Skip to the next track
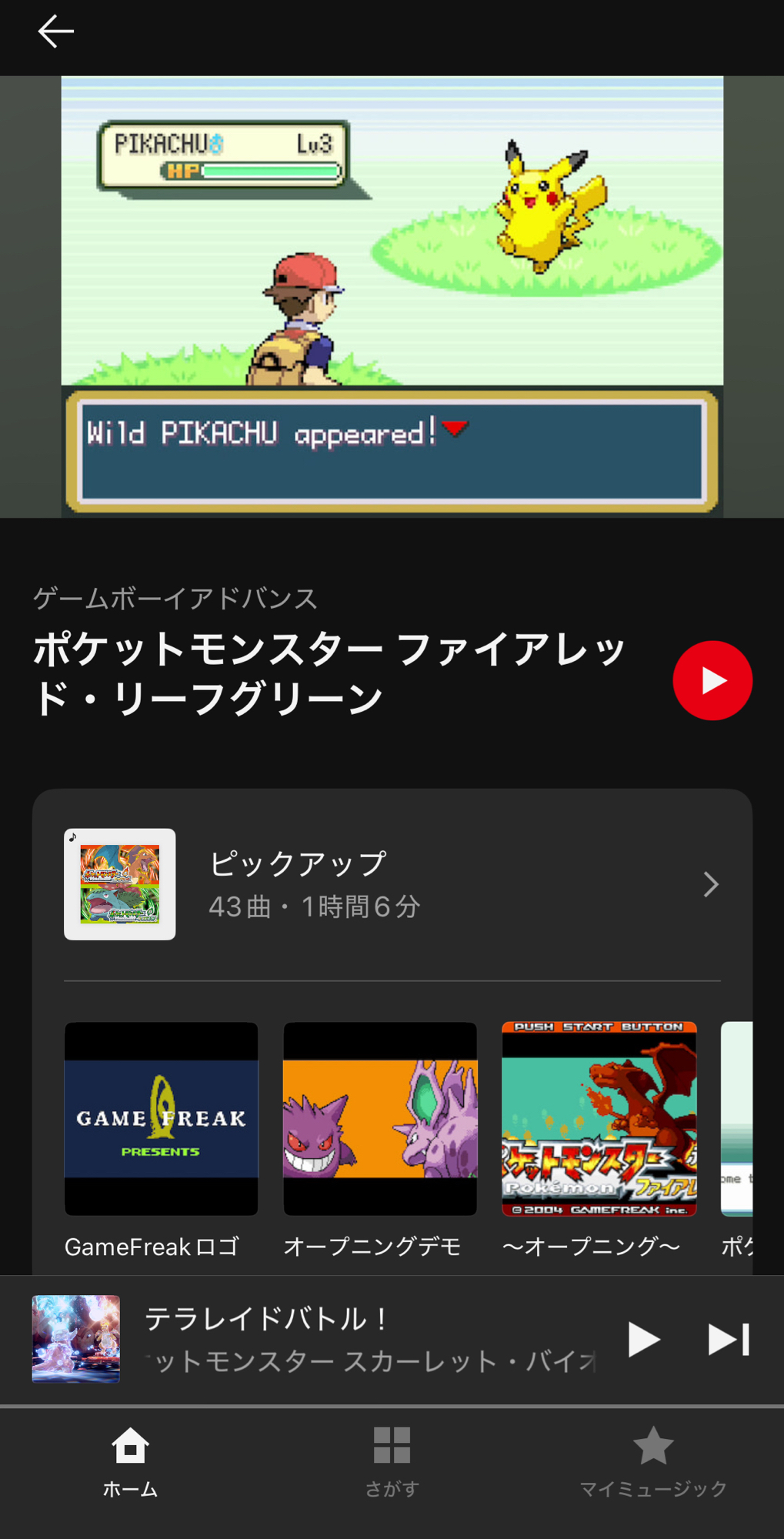Viewport: 784px width, 1539px height. (x=728, y=1340)
